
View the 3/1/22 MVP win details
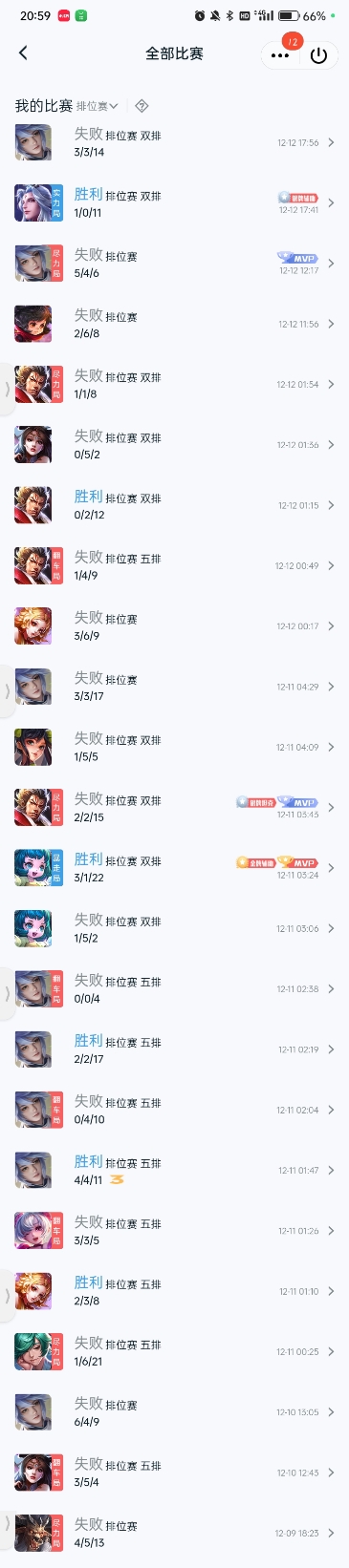pyautogui.click(x=174, y=868)
